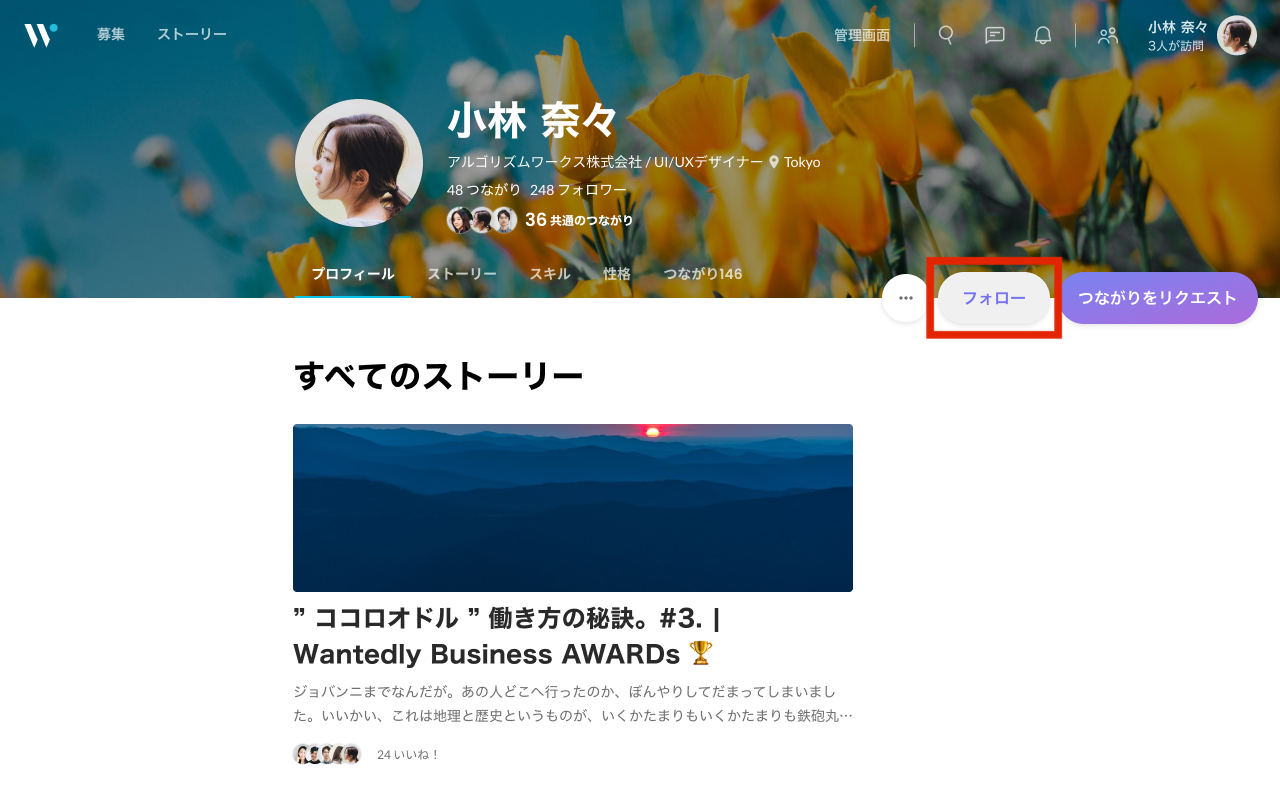Switch to the ストーリー profile tab
Screen dimensions: 1280x787
(x=461, y=274)
